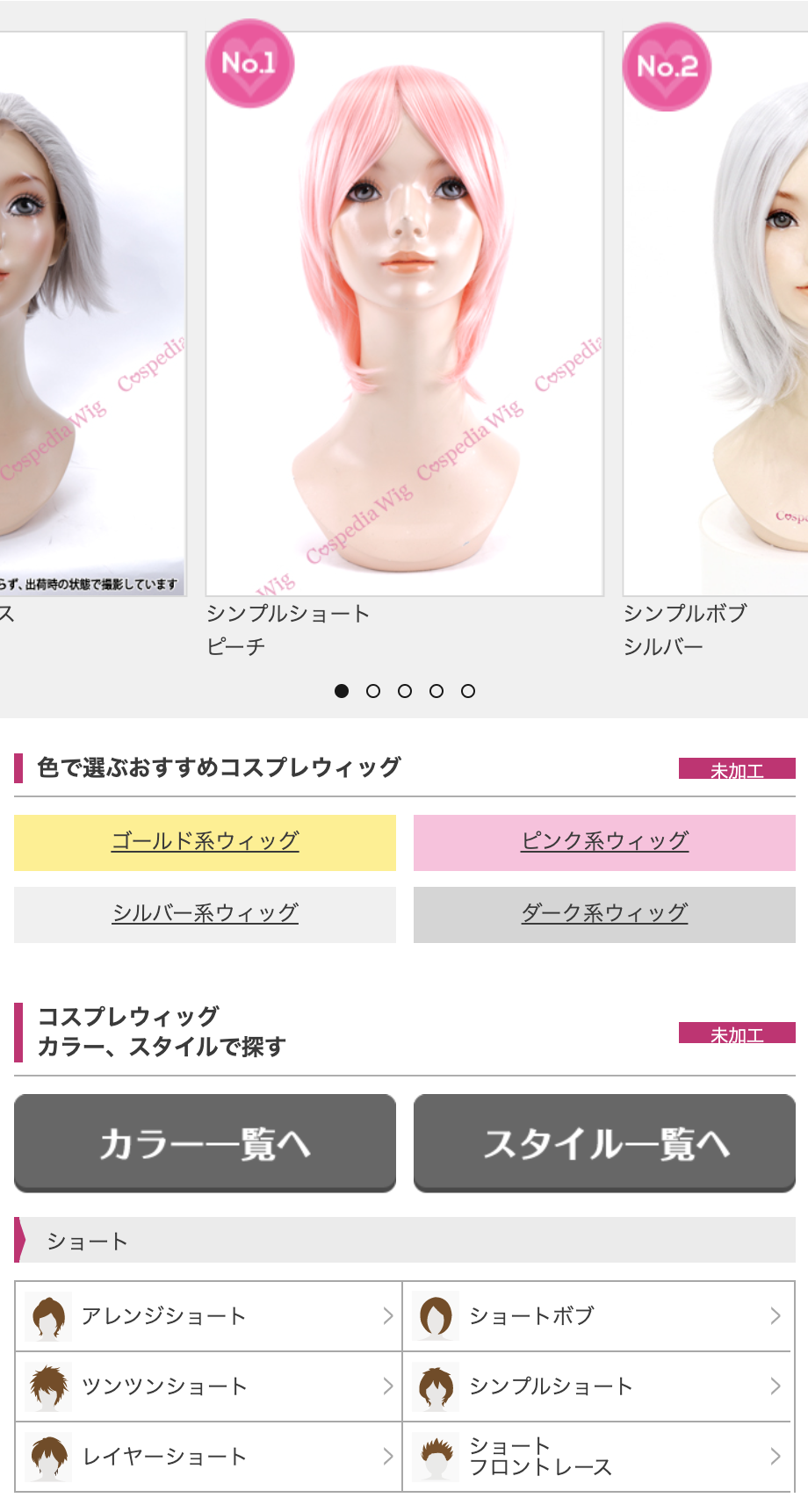Screen dimensions: 808x1512
Task: Select the ショート フロントレース row
Action: [x=597, y=1457]
